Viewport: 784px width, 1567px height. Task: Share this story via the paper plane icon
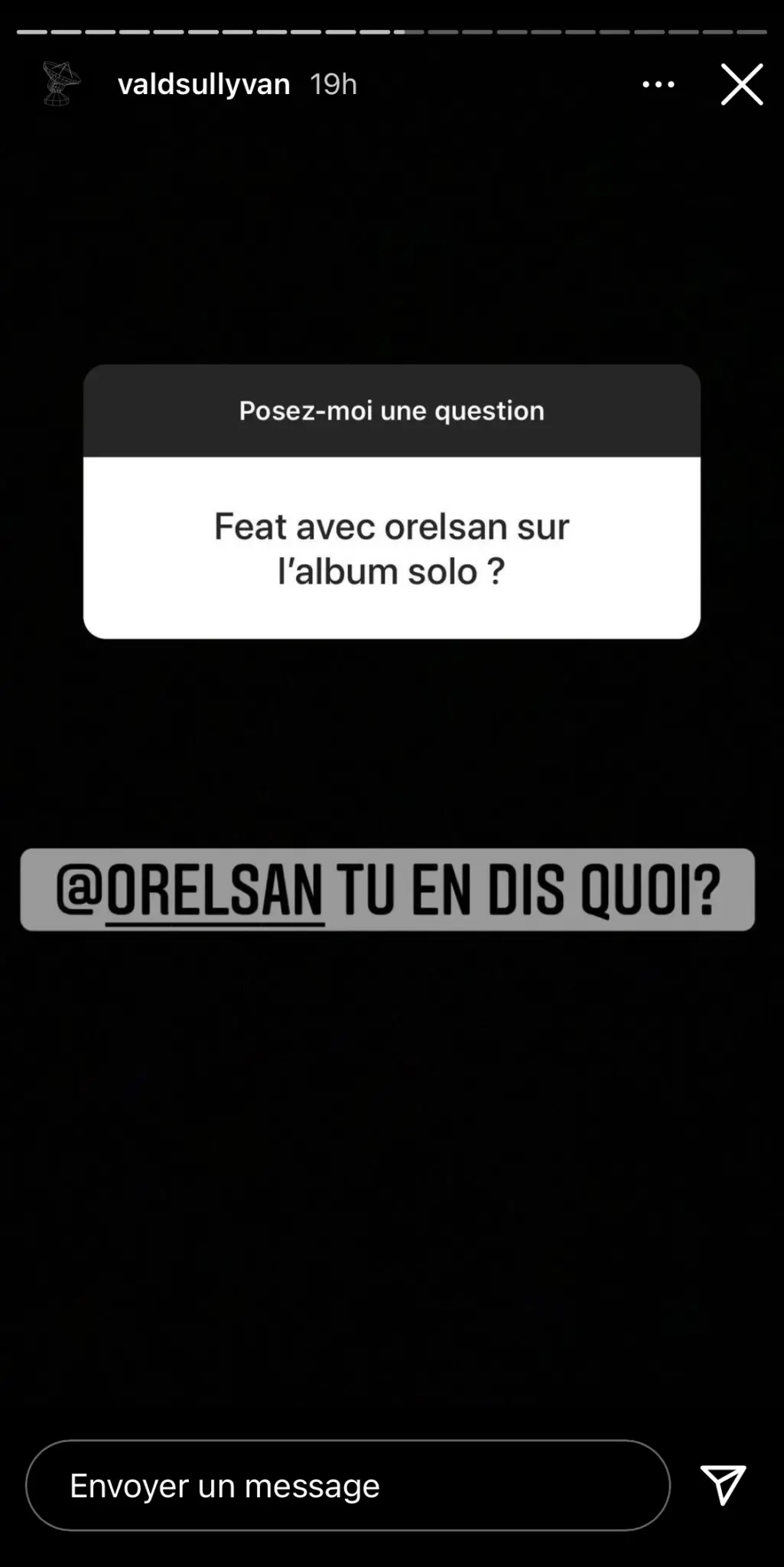coord(723,1485)
